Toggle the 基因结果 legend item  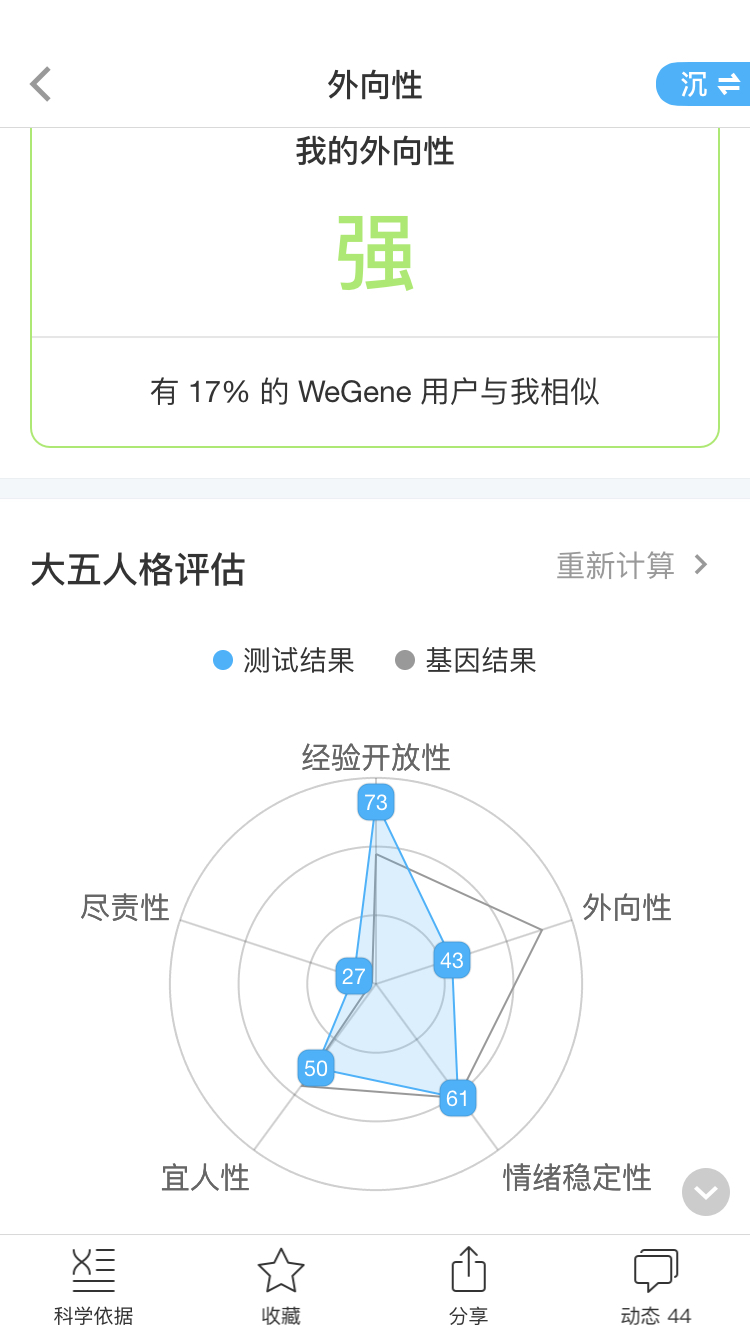pyautogui.click(x=466, y=661)
